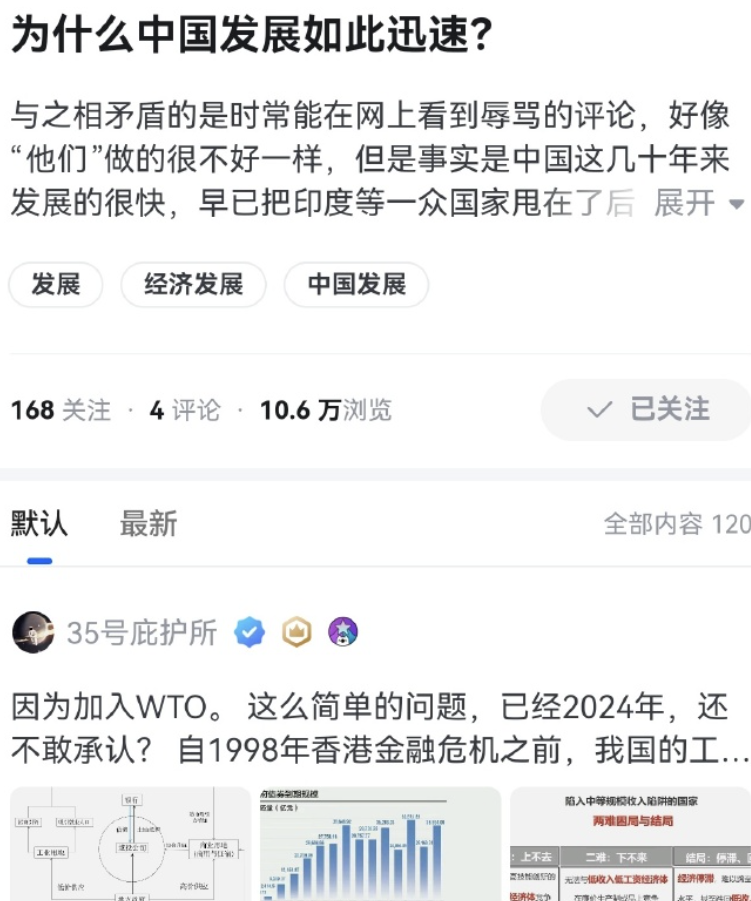Open the blue bar chart image
The image size is (751, 901).
(379, 845)
